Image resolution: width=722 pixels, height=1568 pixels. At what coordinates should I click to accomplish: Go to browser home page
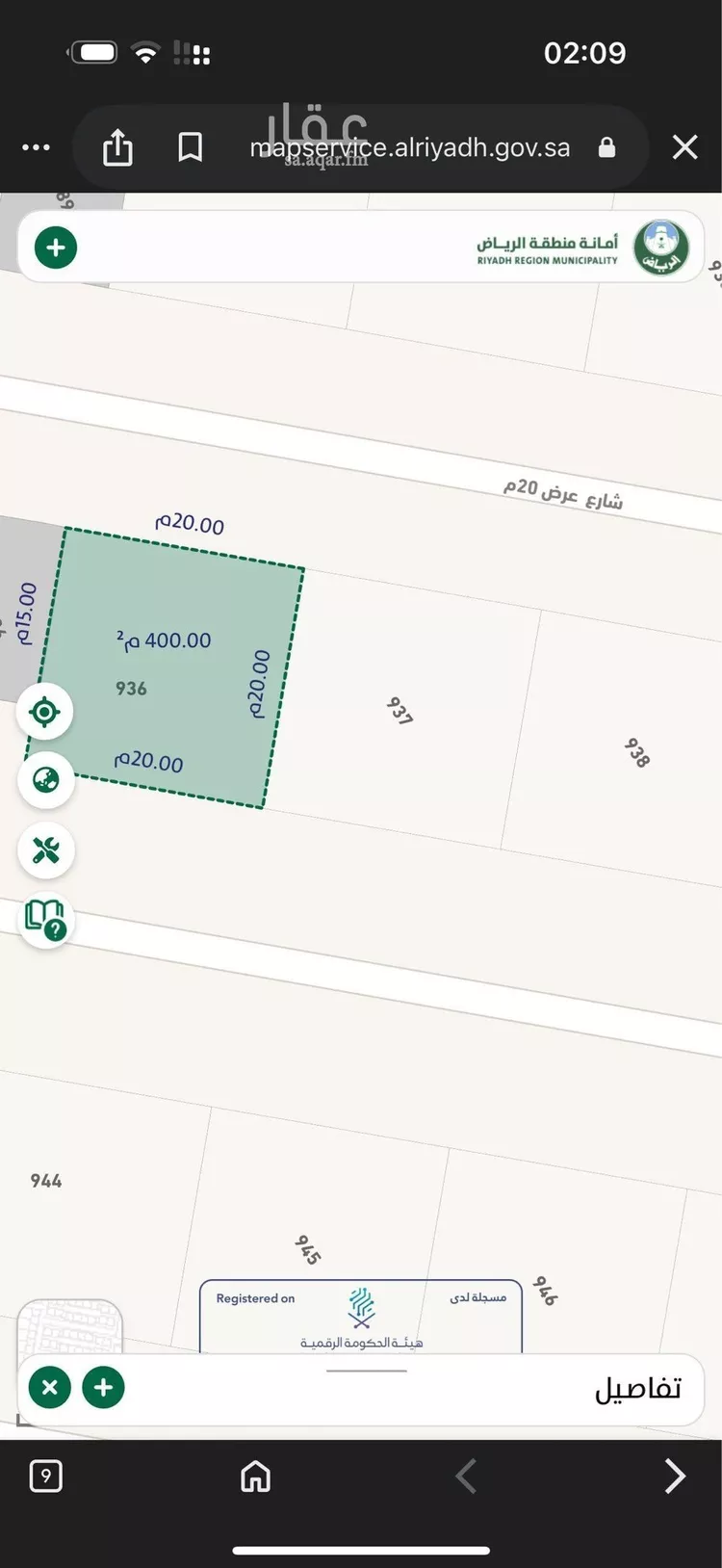click(x=255, y=1476)
